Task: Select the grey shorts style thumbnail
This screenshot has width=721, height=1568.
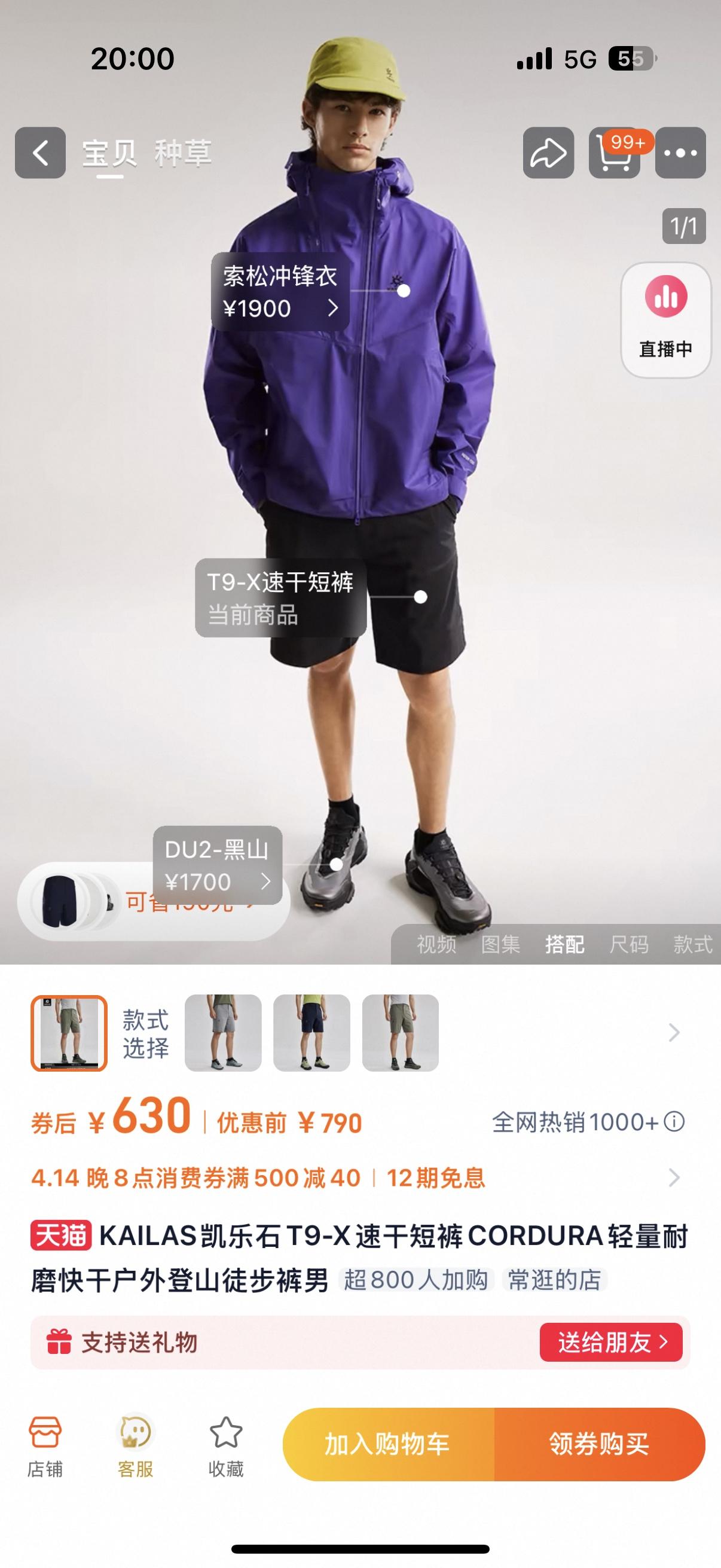Action: pyautogui.click(x=222, y=1033)
